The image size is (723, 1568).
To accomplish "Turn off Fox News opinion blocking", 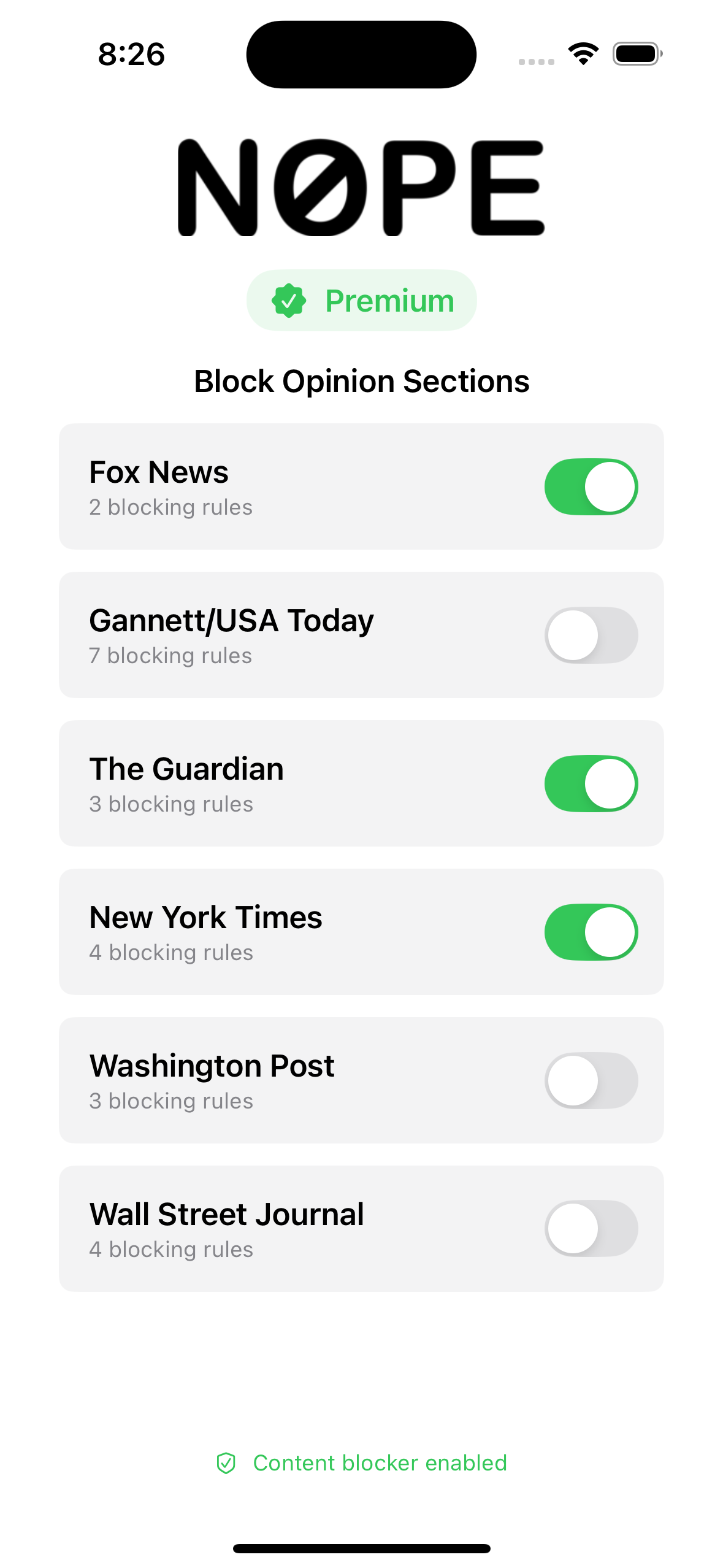I will click(x=591, y=486).
